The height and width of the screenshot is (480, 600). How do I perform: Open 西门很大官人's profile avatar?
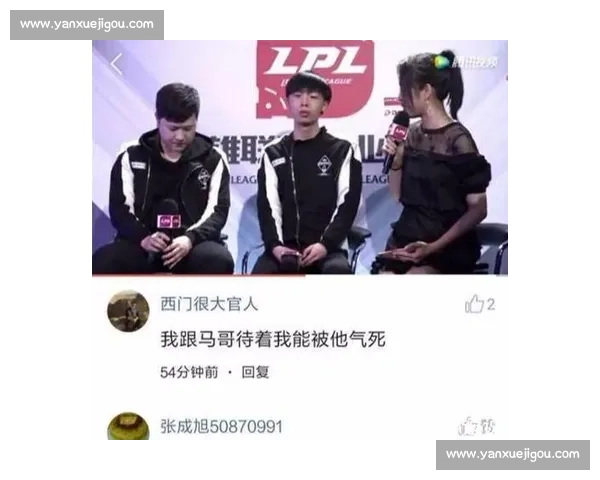[128, 311]
